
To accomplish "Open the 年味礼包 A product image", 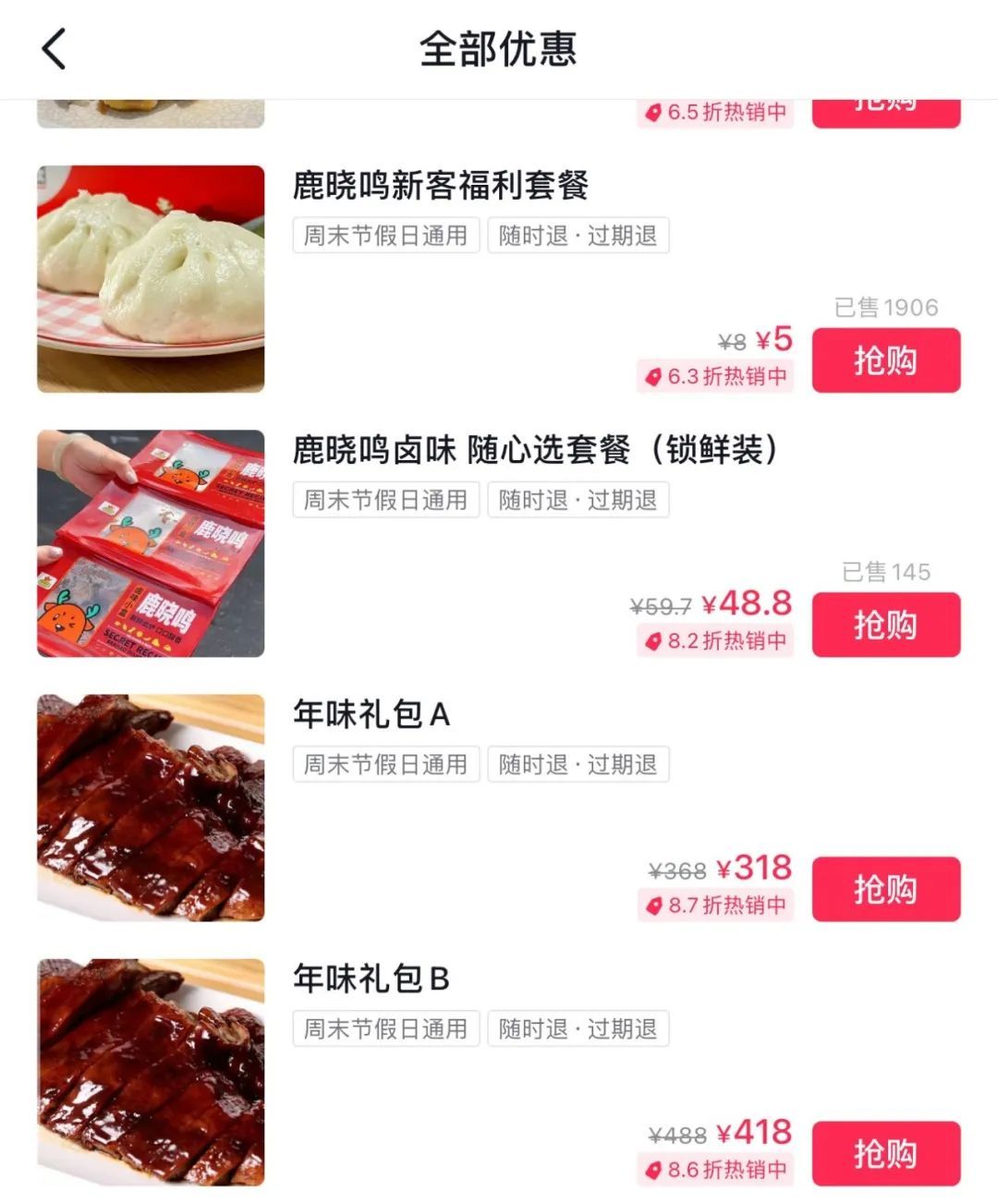I will 151,808.
